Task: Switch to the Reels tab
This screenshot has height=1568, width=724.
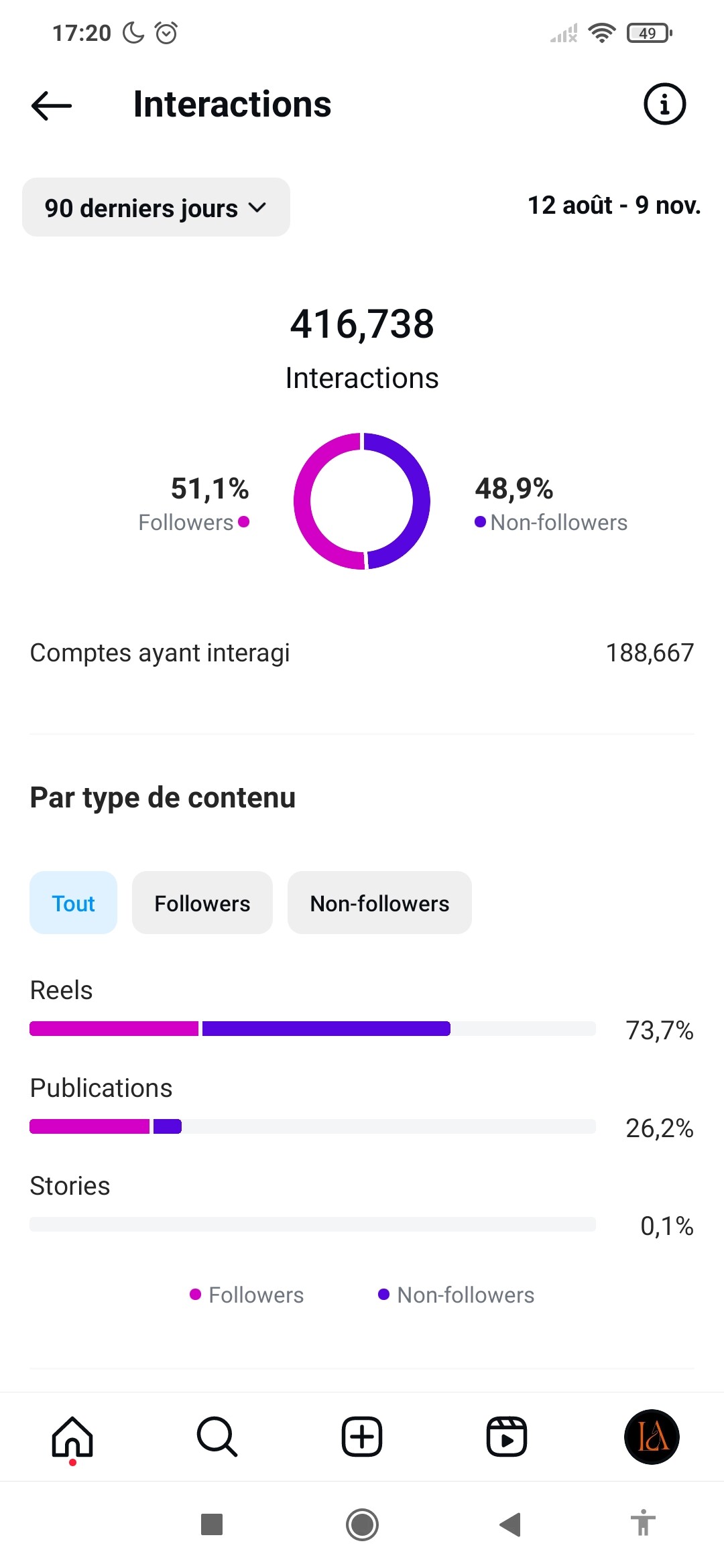Action: pyautogui.click(x=506, y=1437)
